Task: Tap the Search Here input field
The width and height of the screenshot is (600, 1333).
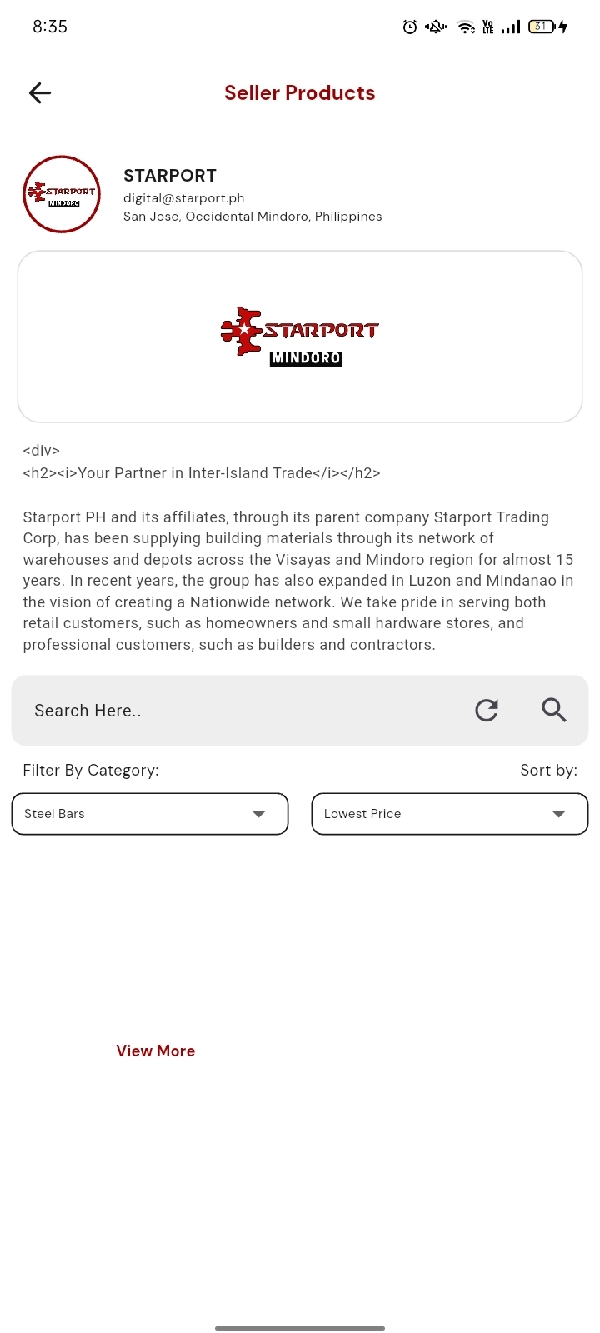Action: pos(240,710)
